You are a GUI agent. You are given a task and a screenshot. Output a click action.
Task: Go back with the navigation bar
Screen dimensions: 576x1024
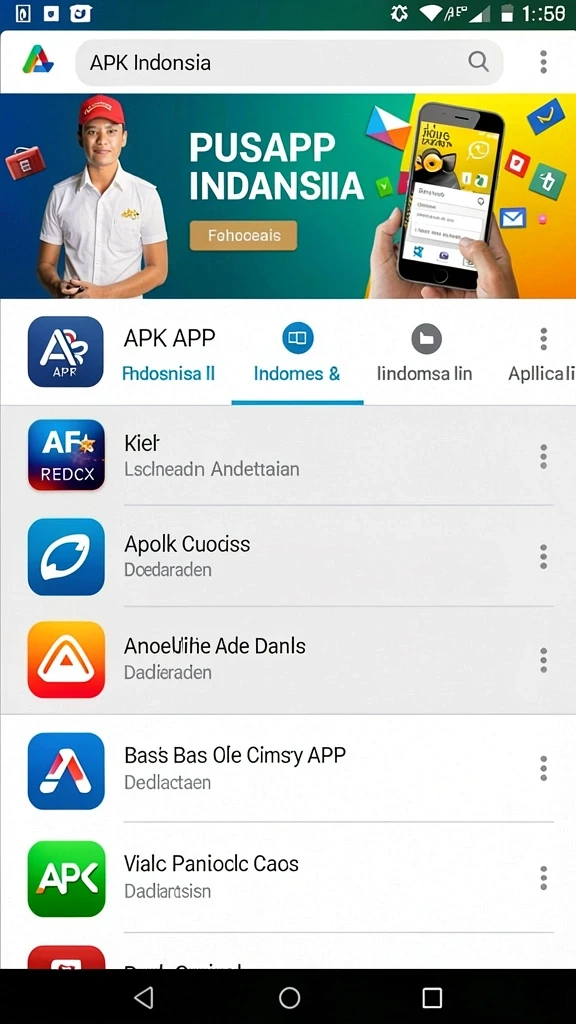coord(144,997)
